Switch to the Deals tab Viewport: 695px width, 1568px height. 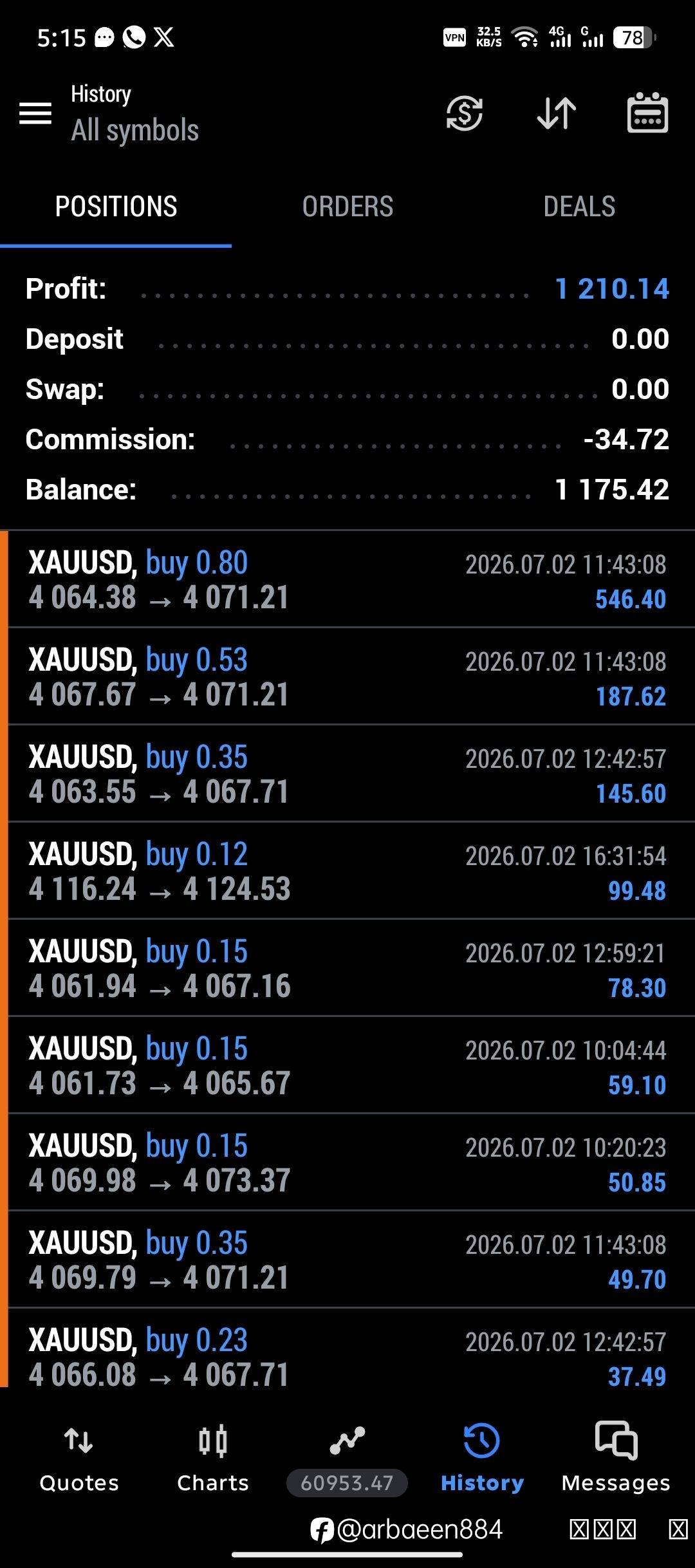click(579, 207)
